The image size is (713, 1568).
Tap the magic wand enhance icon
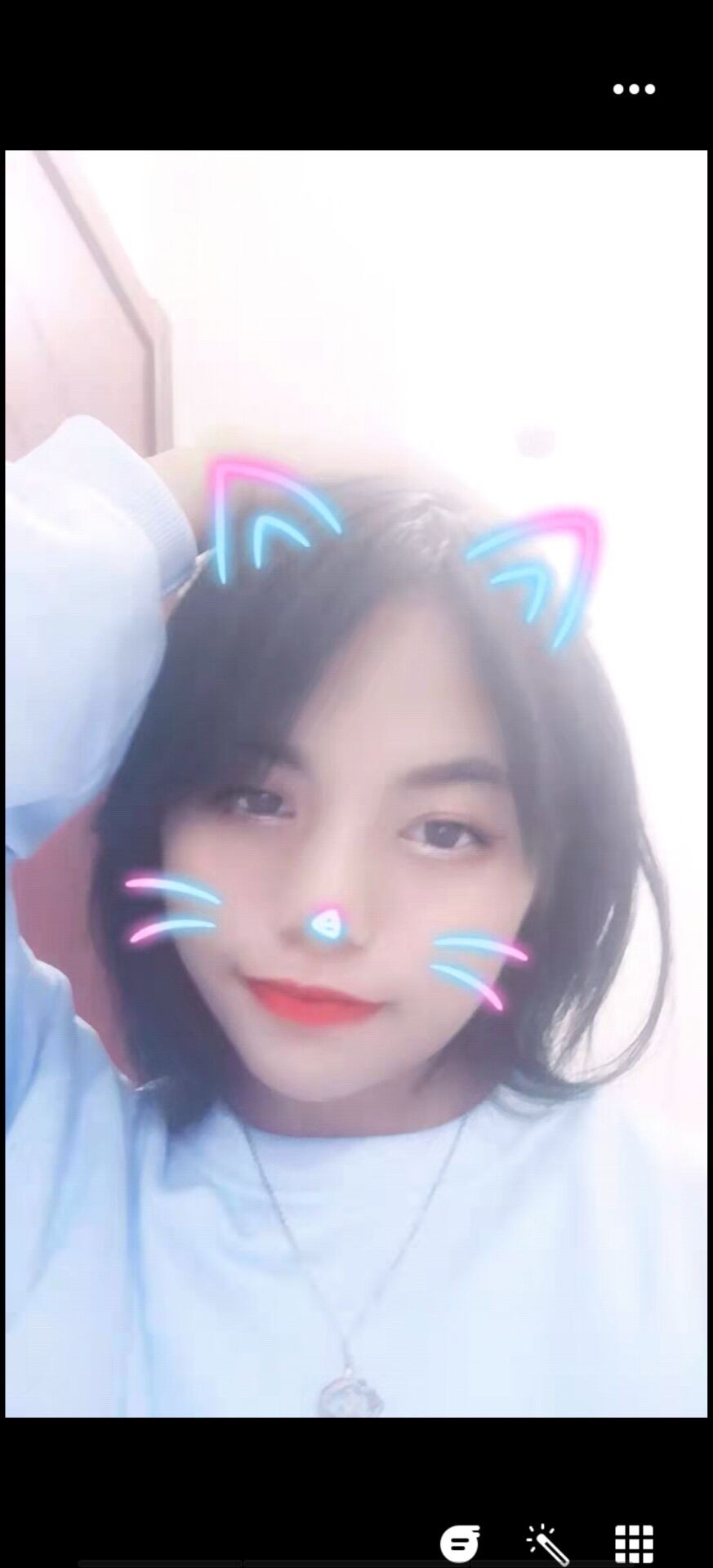547,1543
